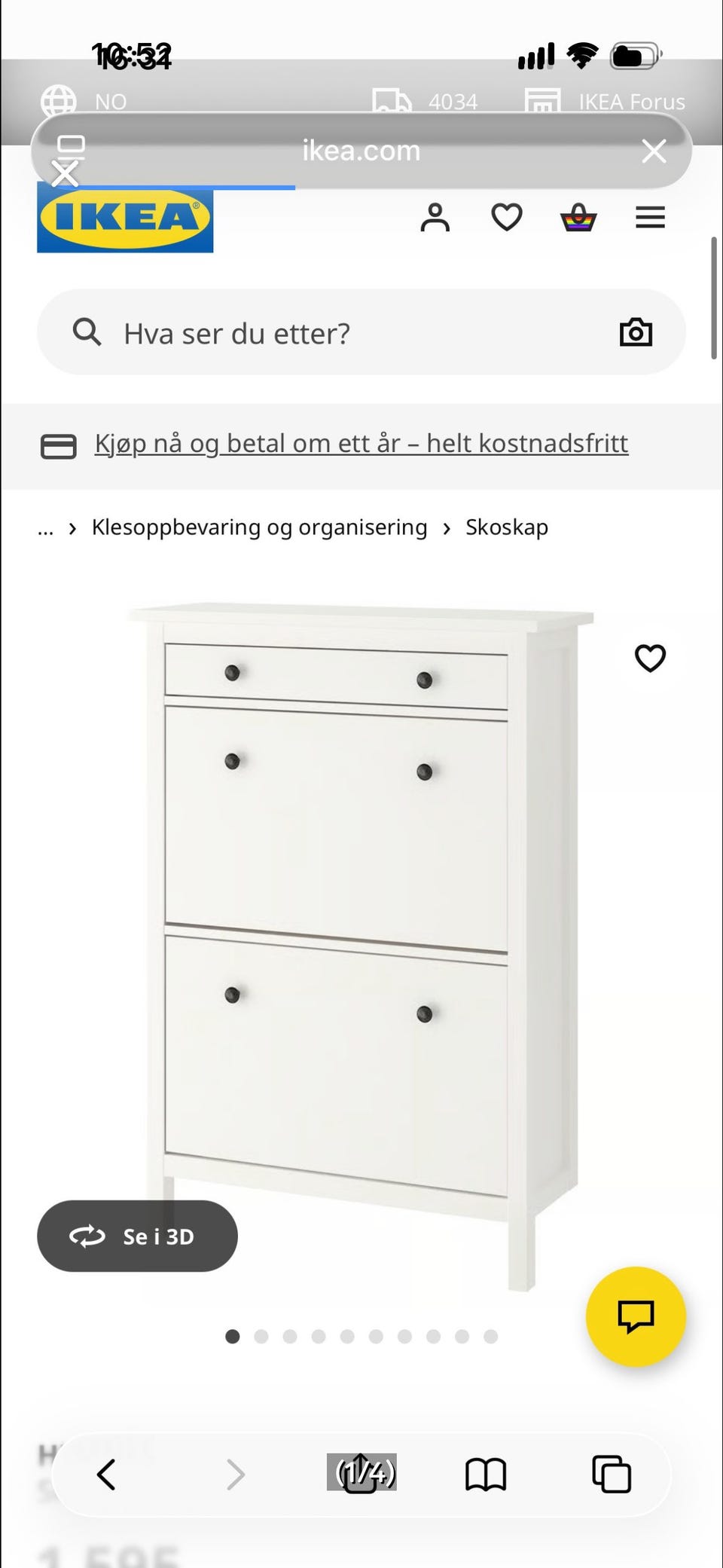Tap the Hva ser du etter search field

point(301,332)
